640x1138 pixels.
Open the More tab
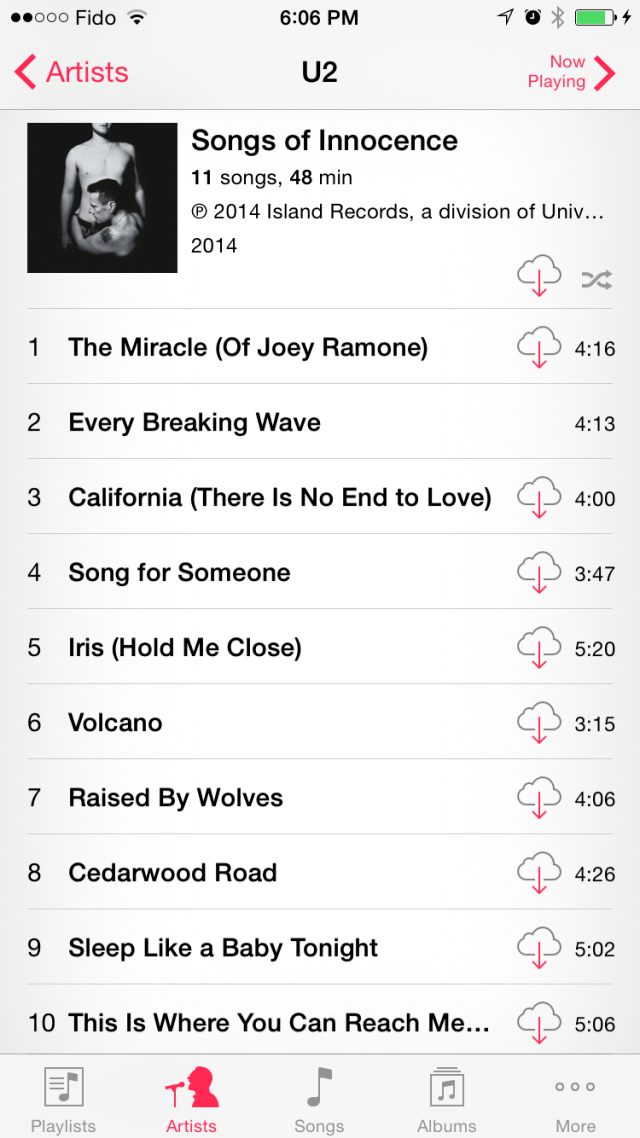click(575, 1098)
